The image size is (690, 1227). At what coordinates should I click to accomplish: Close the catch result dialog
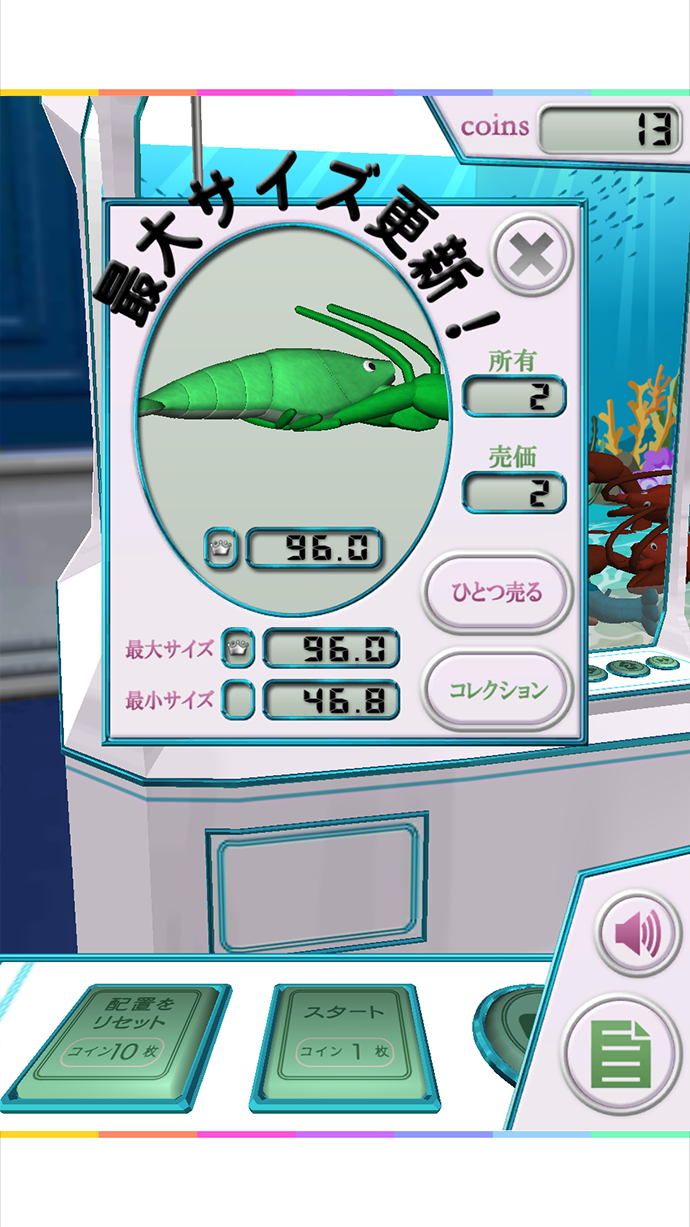[x=532, y=257]
